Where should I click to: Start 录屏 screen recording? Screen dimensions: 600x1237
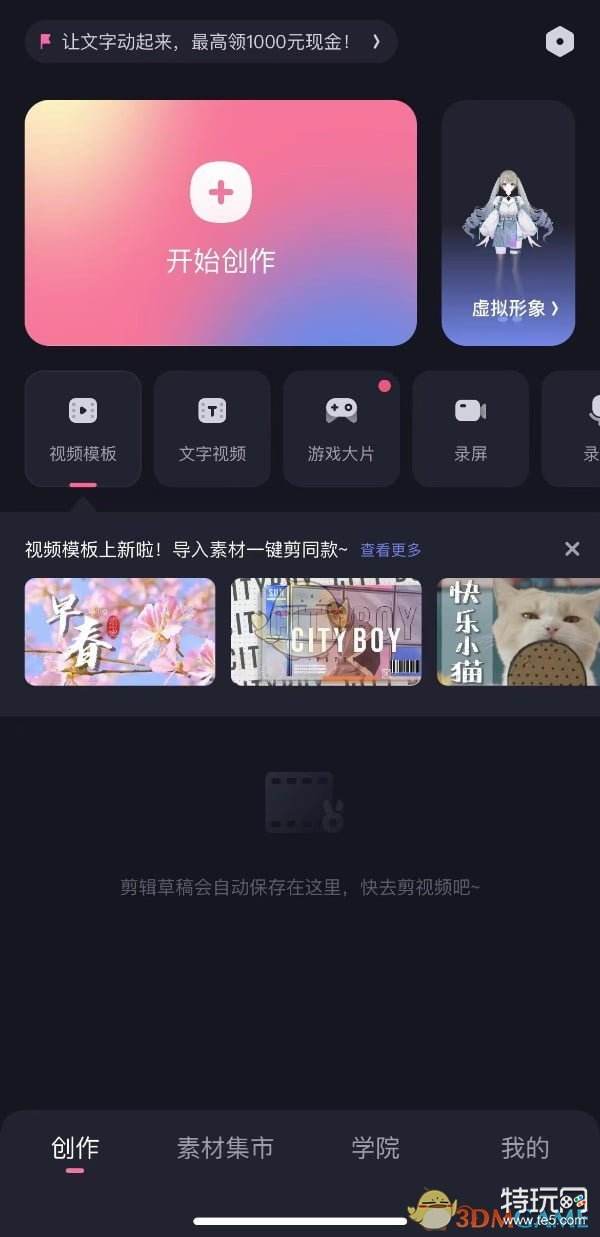(x=470, y=428)
